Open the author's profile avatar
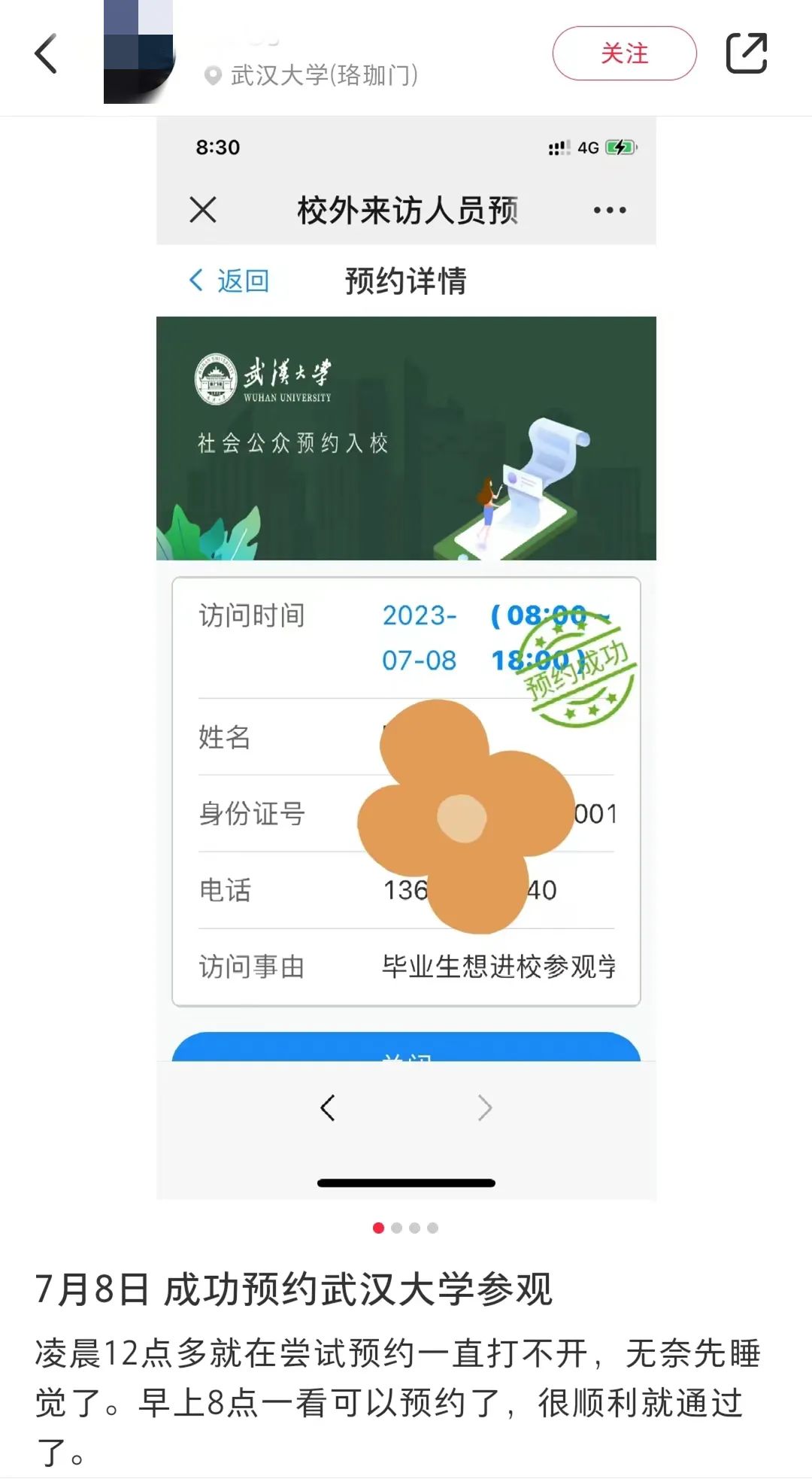812x1479 pixels. tap(138, 52)
